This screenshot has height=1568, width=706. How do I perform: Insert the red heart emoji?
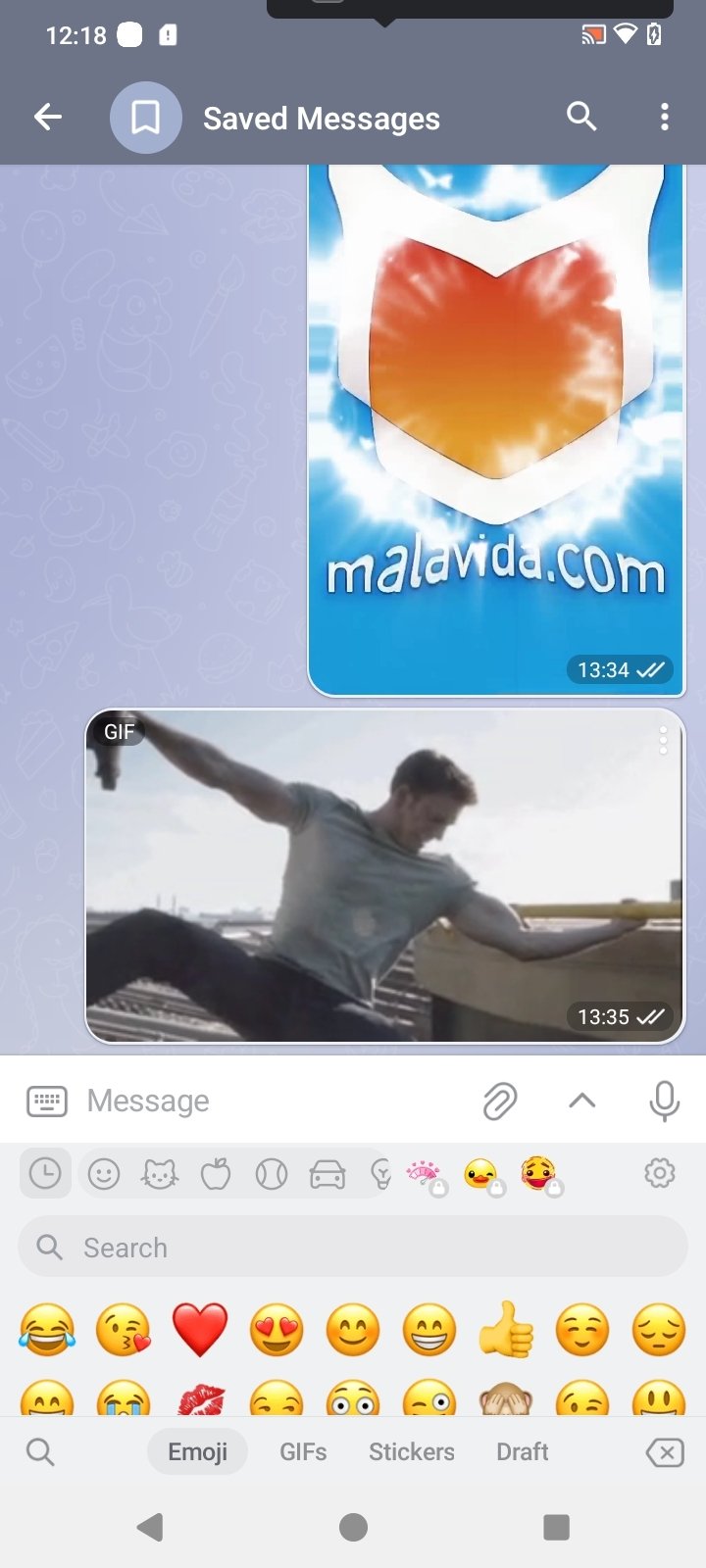click(200, 1330)
